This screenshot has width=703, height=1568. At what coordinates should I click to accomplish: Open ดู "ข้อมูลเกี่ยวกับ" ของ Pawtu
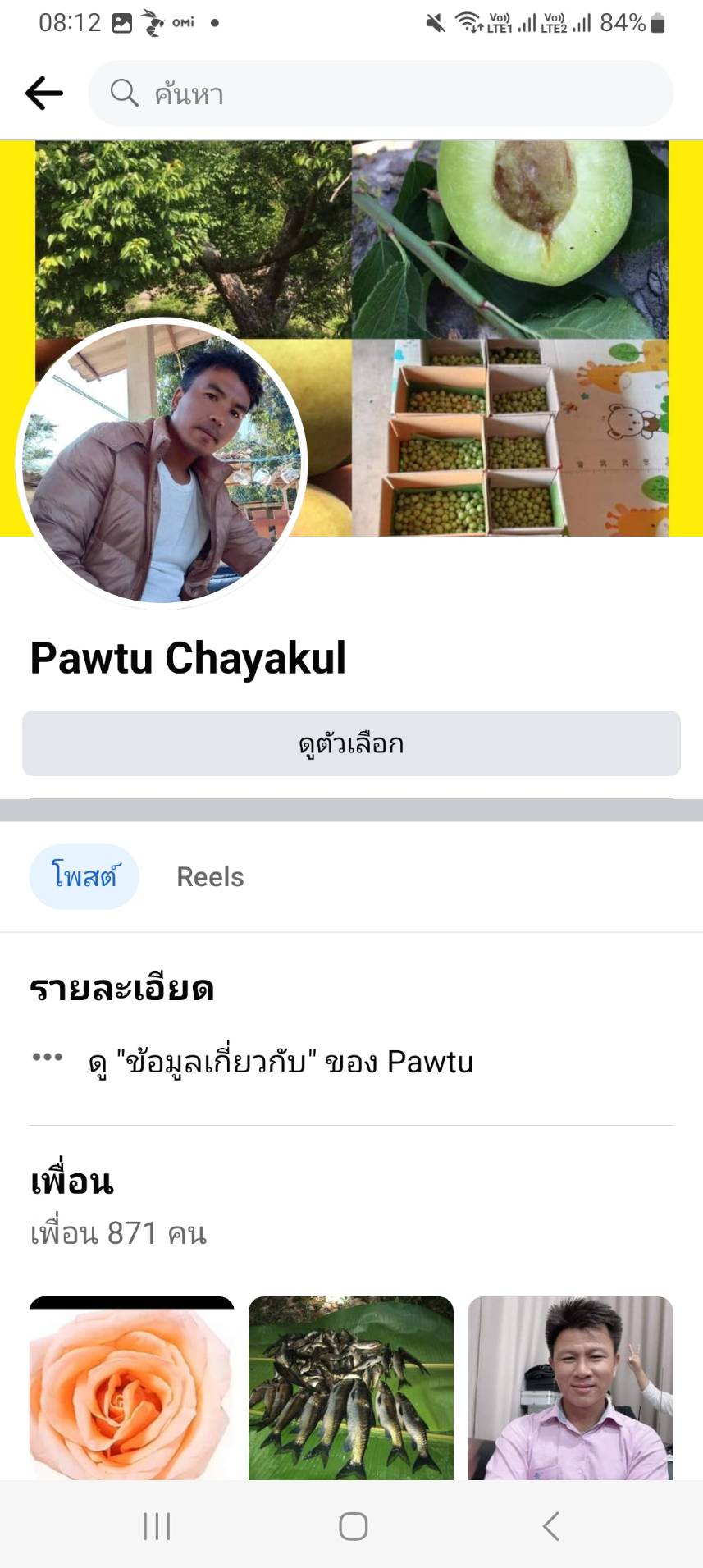click(x=281, y=1062)
